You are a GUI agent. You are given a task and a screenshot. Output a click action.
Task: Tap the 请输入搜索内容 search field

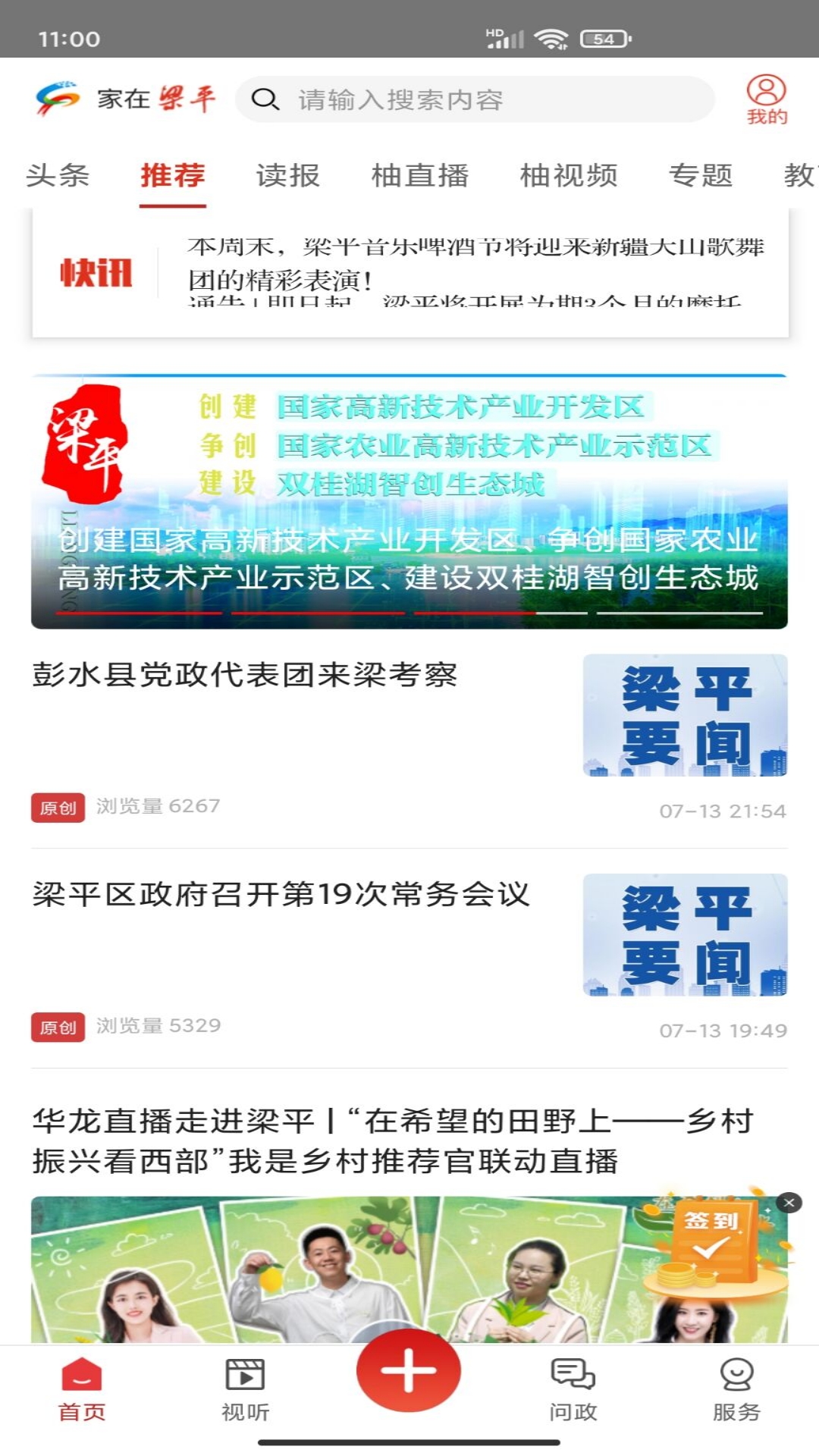[x=455, y=99]
